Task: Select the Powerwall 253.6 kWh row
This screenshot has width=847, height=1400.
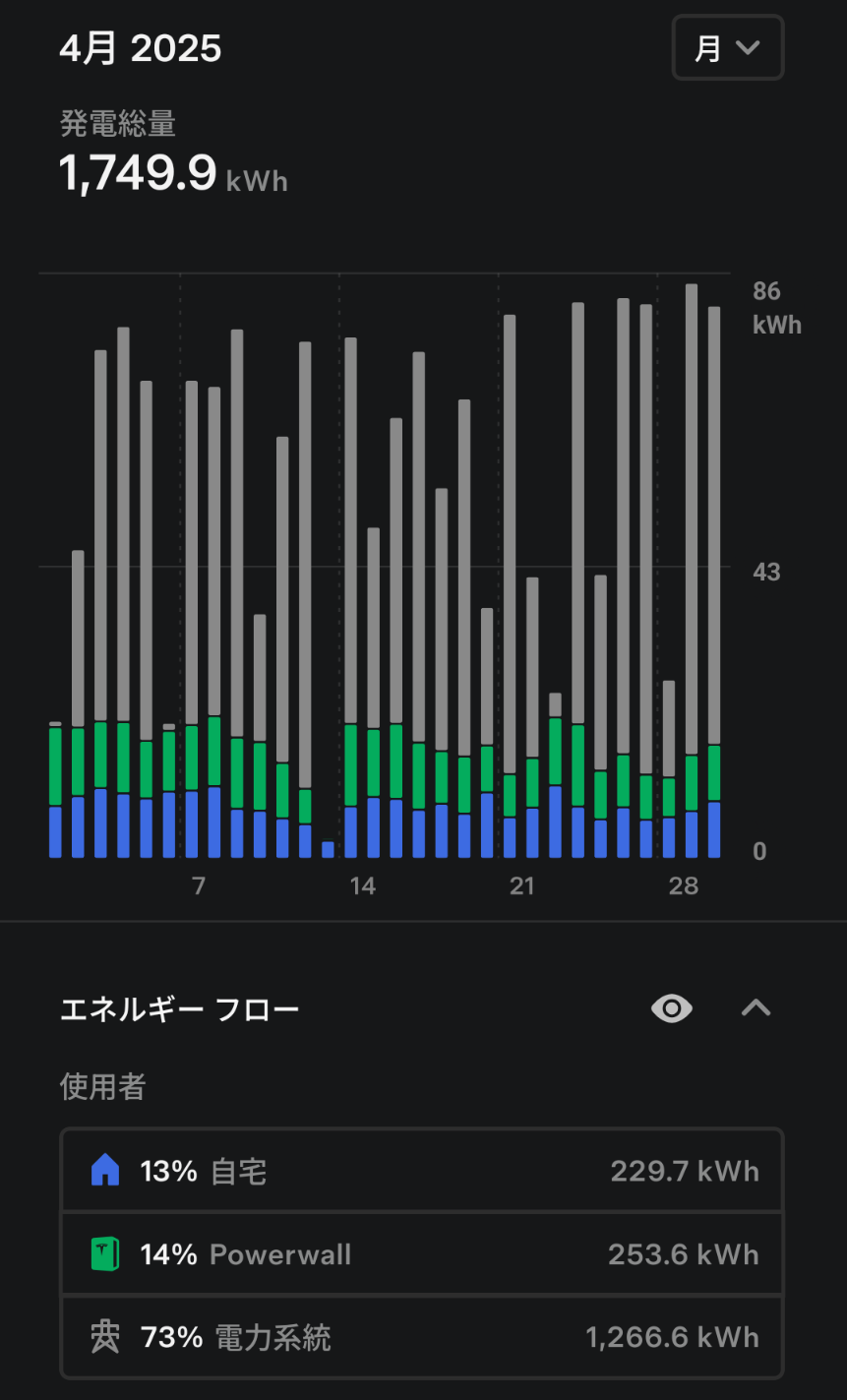Action: pos(422,1253)
